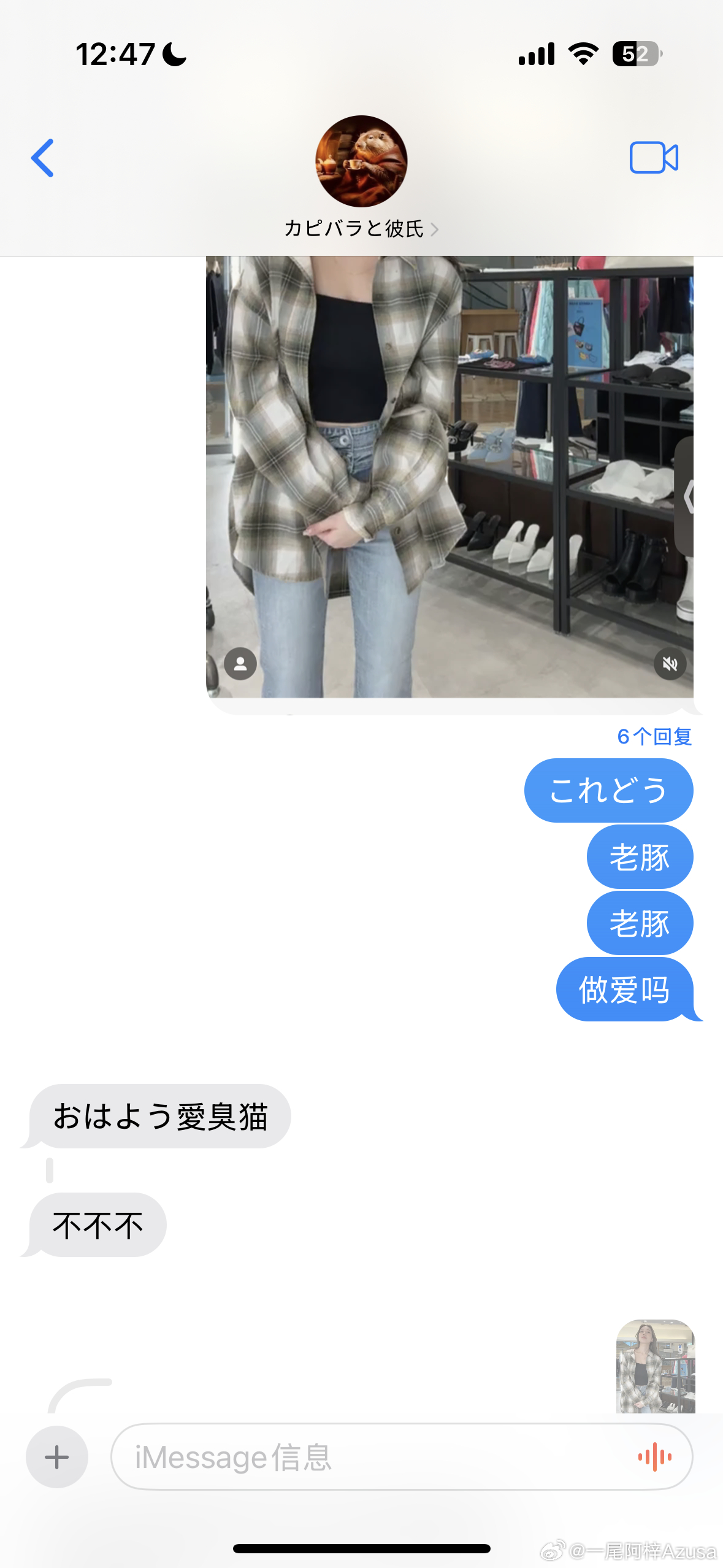The image size is (723, 1568).
Task: Open the 6个回复 reply thread
Action: point(654,736)
